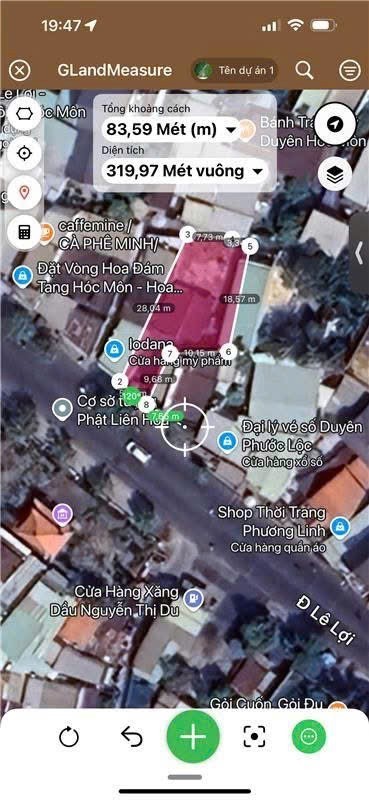Open the map layers button
This screenshot has width=369, height=800.
point(335,174)
